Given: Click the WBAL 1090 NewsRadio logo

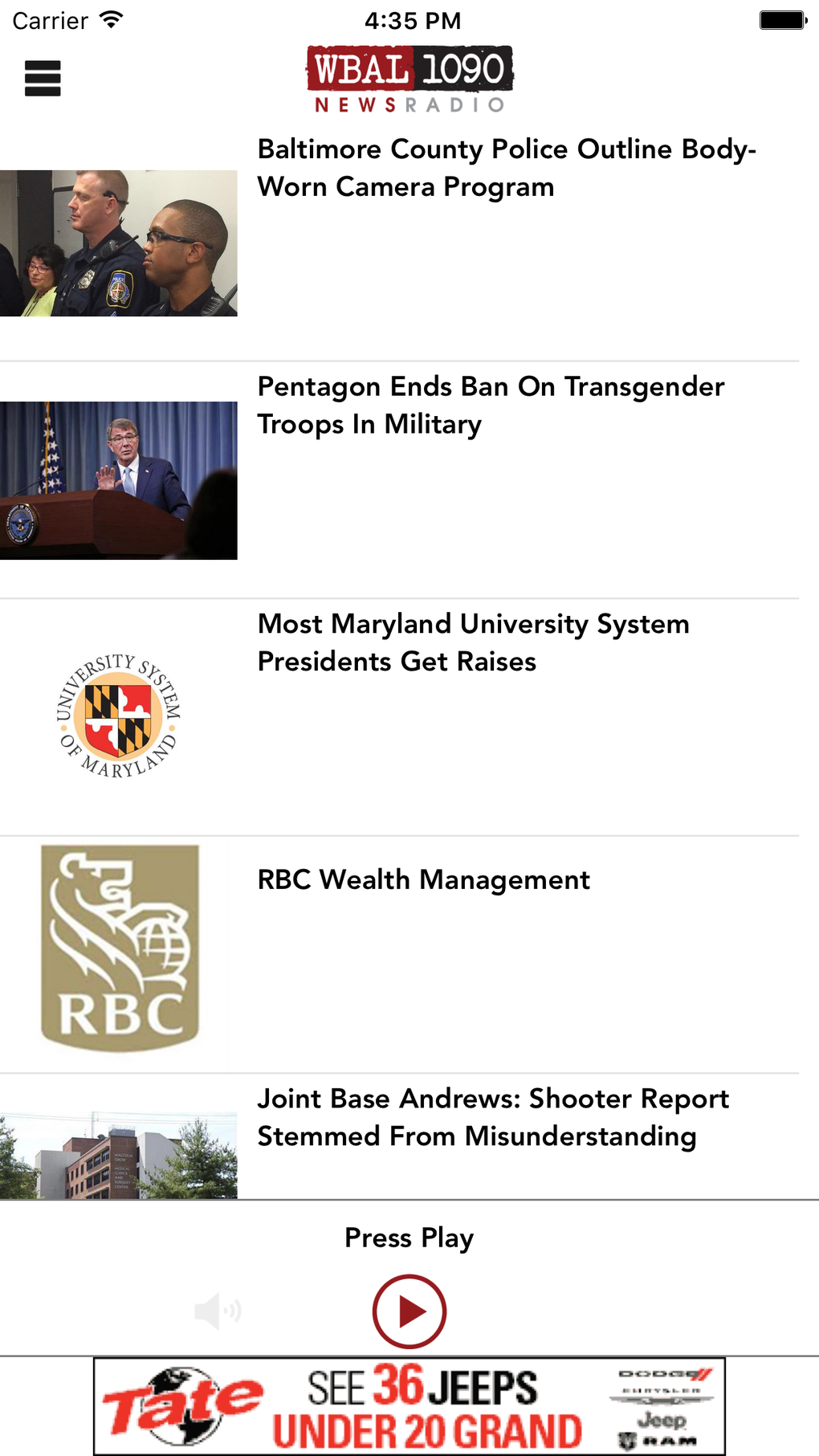Looking at the screenshot, I should pos(408,78).
